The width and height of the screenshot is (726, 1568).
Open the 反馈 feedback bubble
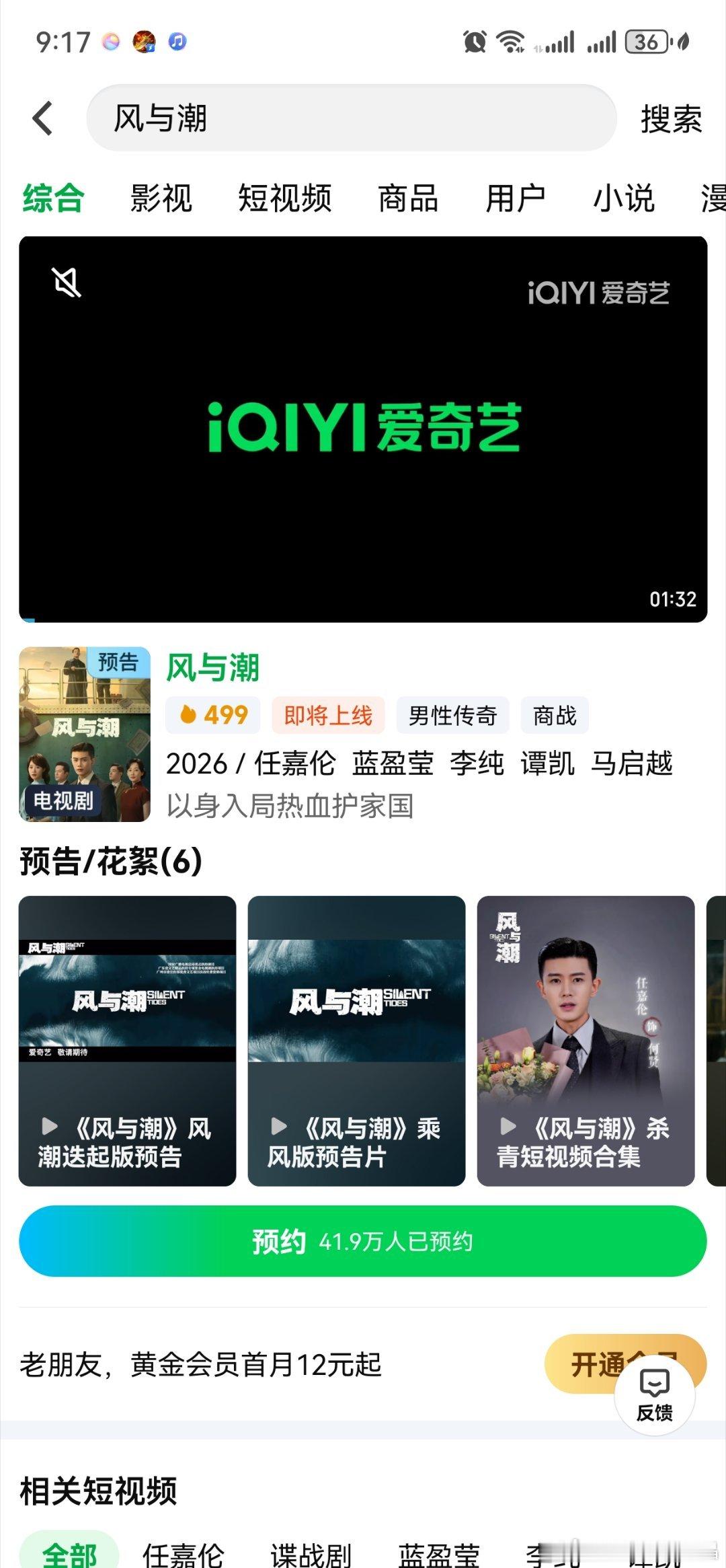[x=653, y=1394]
